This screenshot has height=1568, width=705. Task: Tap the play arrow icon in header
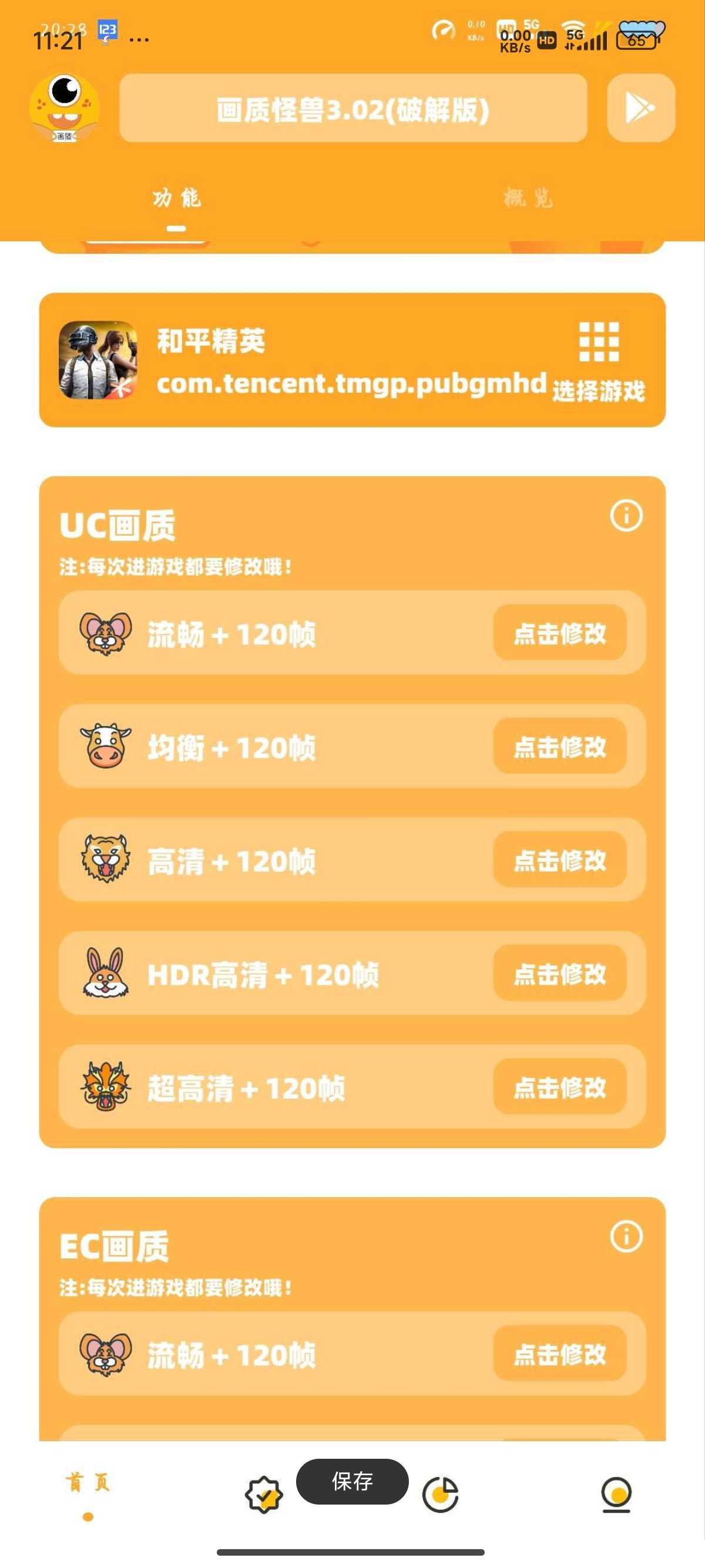[x=640, y=108]
